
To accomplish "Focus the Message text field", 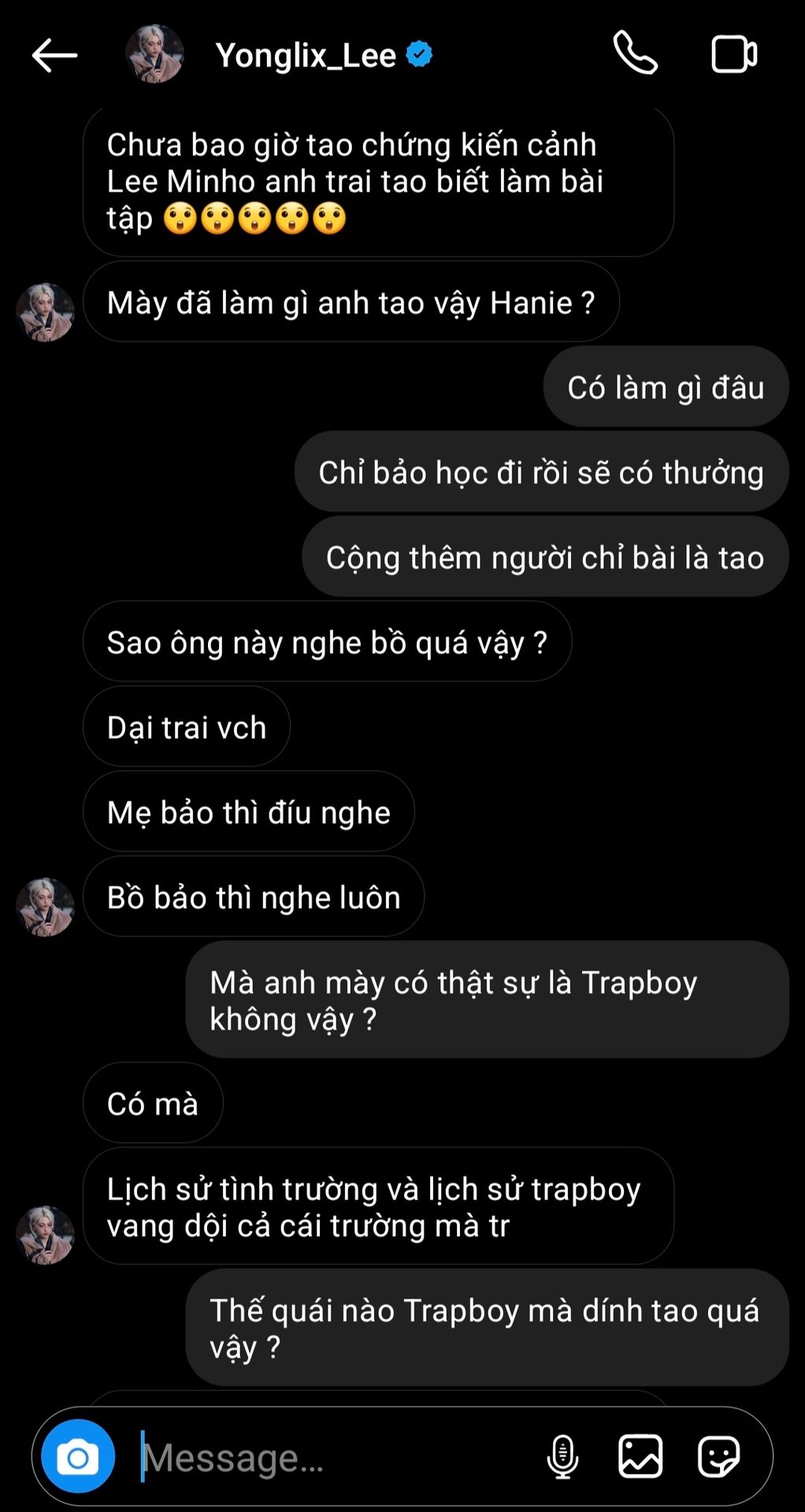I will [x=331, y=1458].
